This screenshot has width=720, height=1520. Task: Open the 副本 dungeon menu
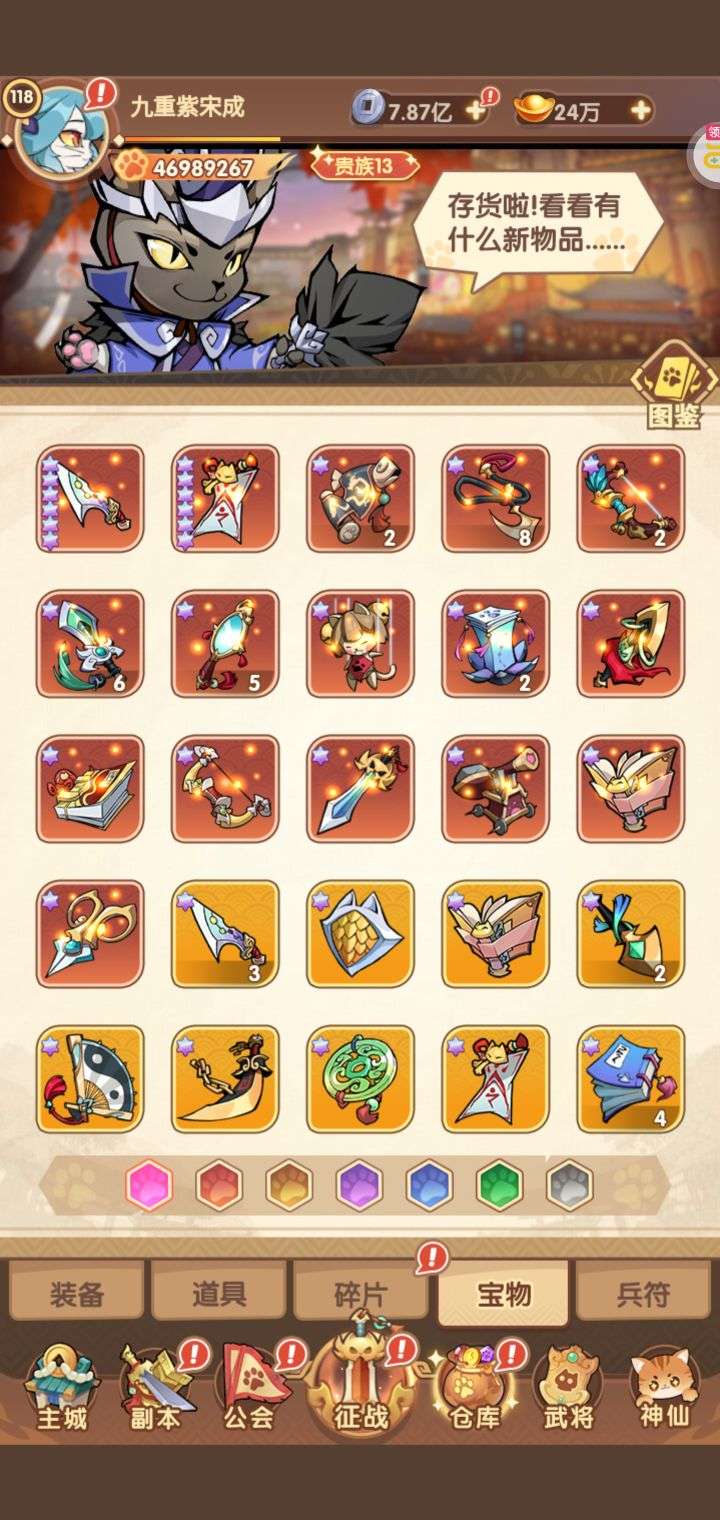156,1389
